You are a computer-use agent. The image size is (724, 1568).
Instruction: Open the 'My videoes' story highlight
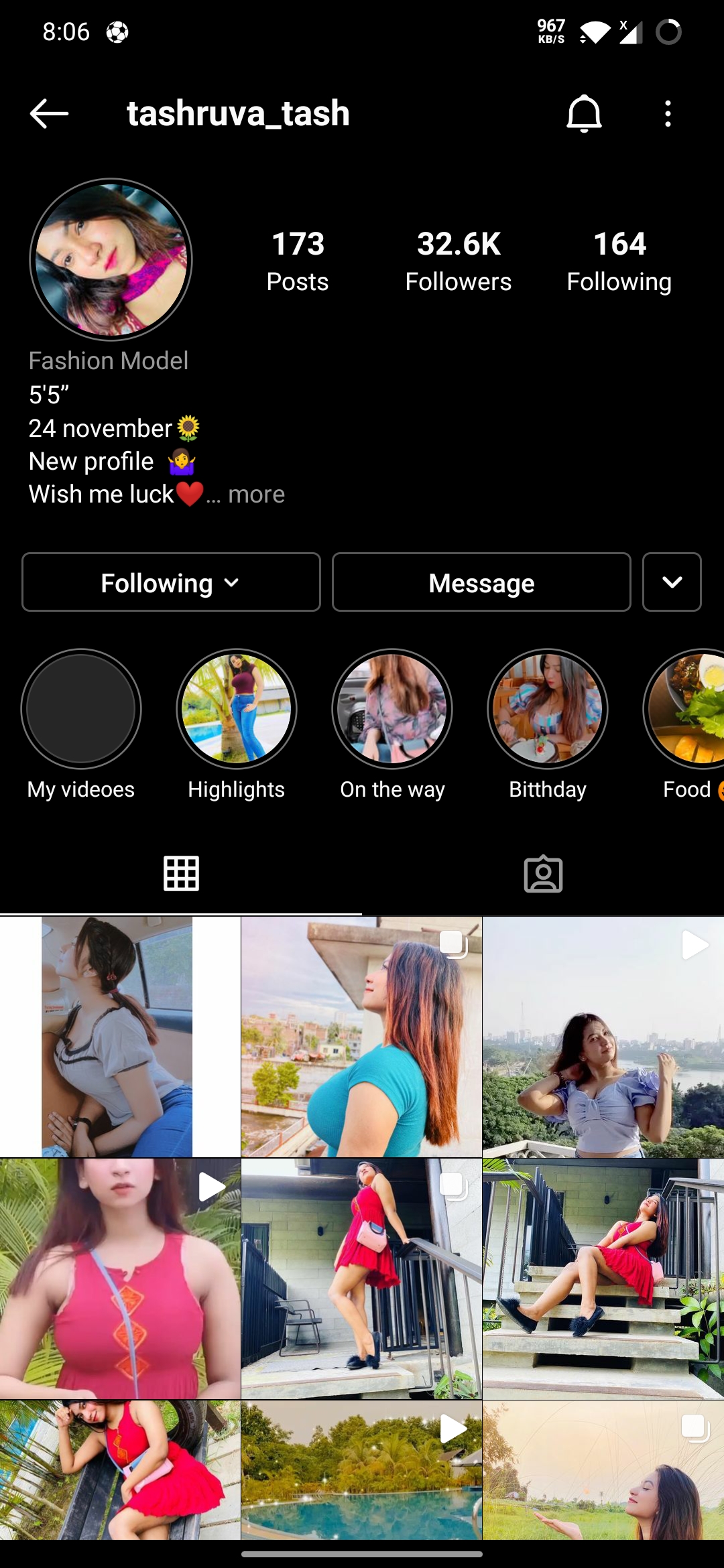pyautogui.click(x=81, y=709)
